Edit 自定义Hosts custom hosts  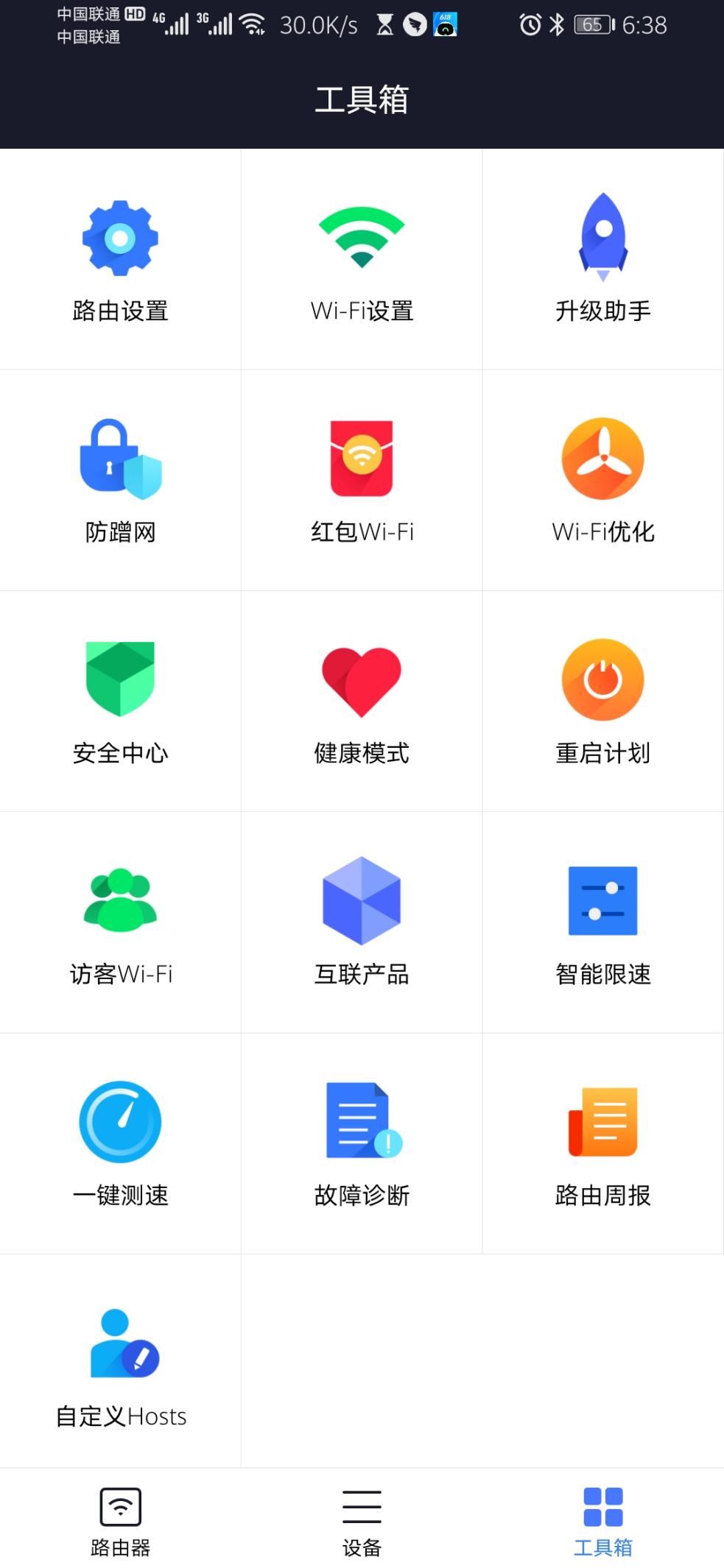(x=120, y=1363)
